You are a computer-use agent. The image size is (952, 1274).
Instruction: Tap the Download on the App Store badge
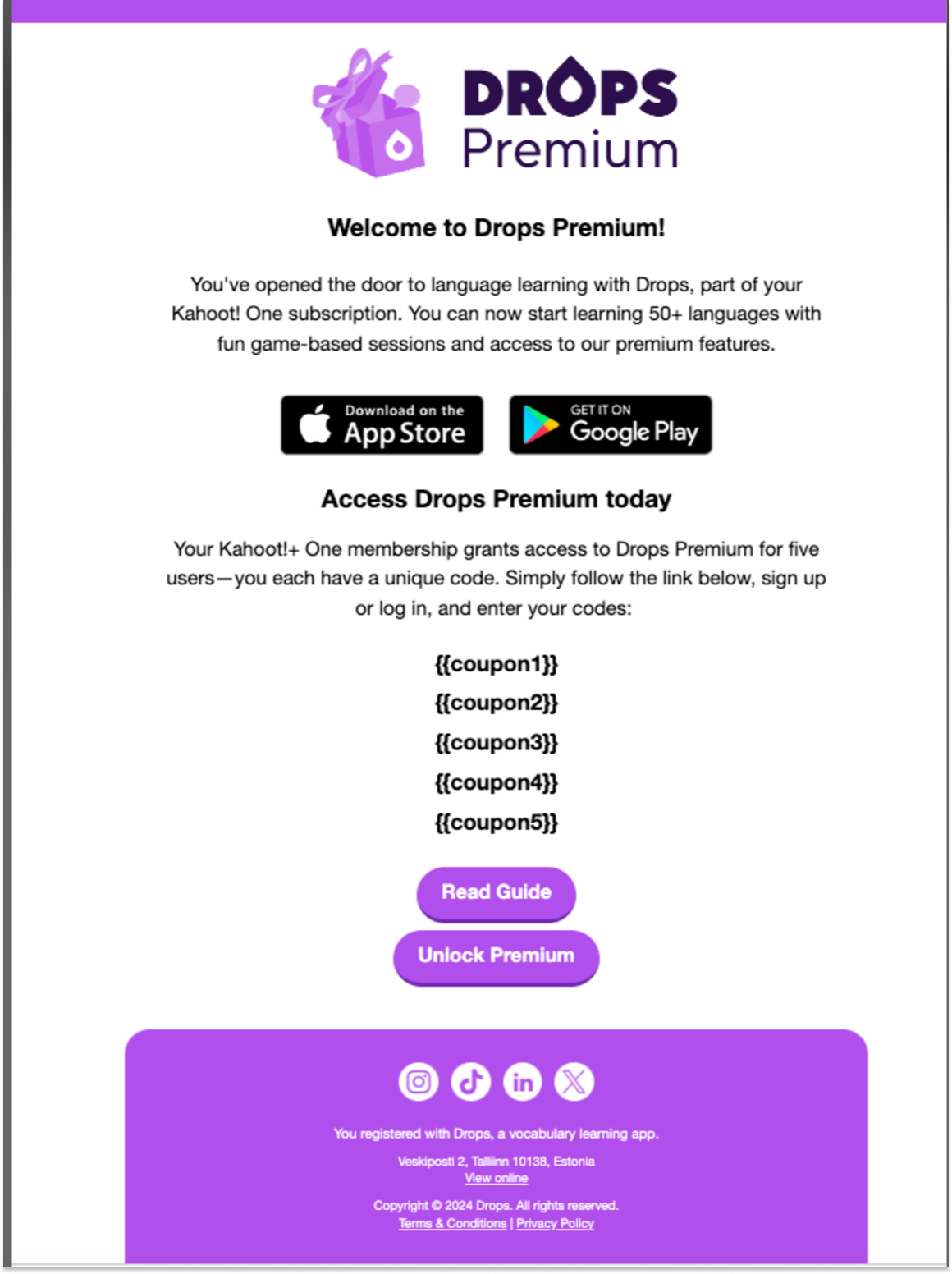point(382,425)
